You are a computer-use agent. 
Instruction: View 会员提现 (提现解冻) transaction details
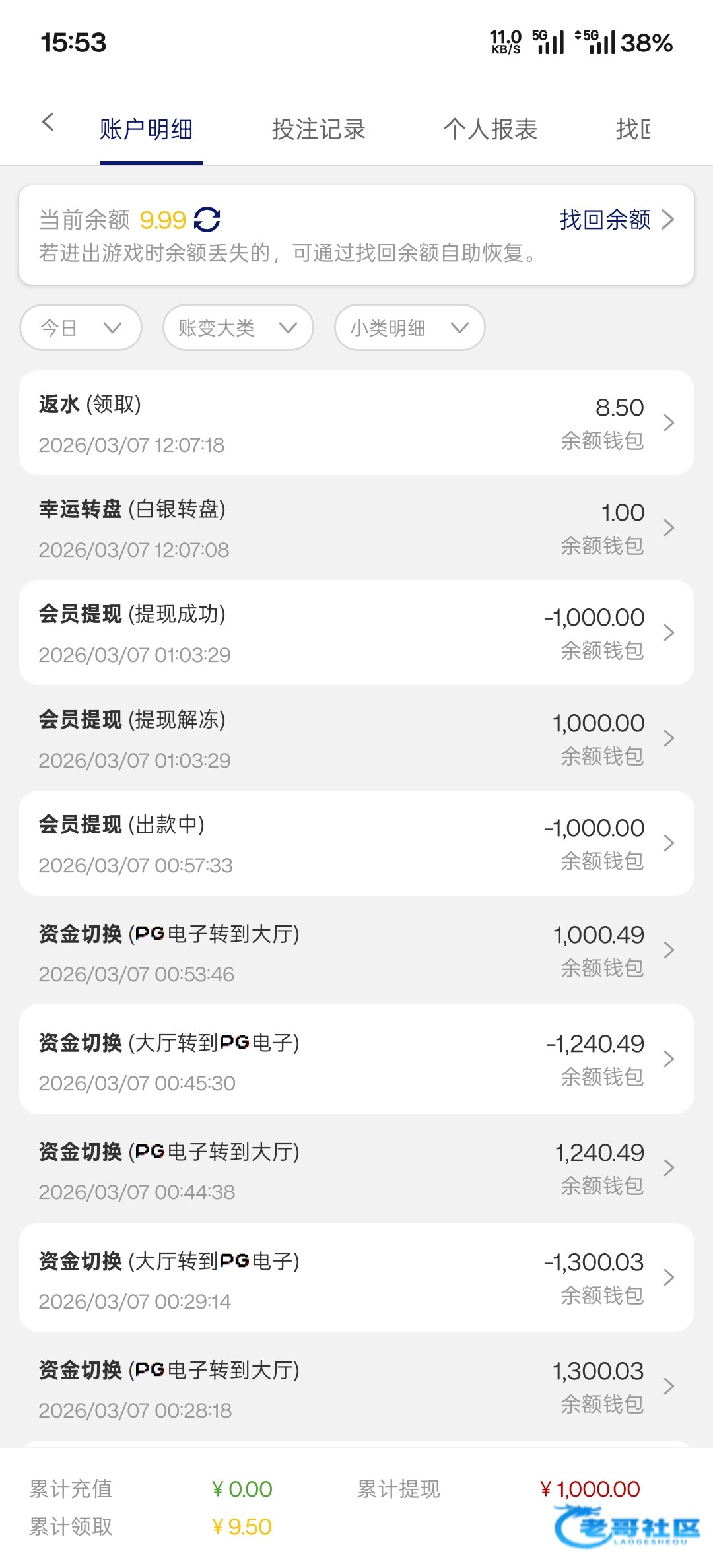[x=356, y=738]
